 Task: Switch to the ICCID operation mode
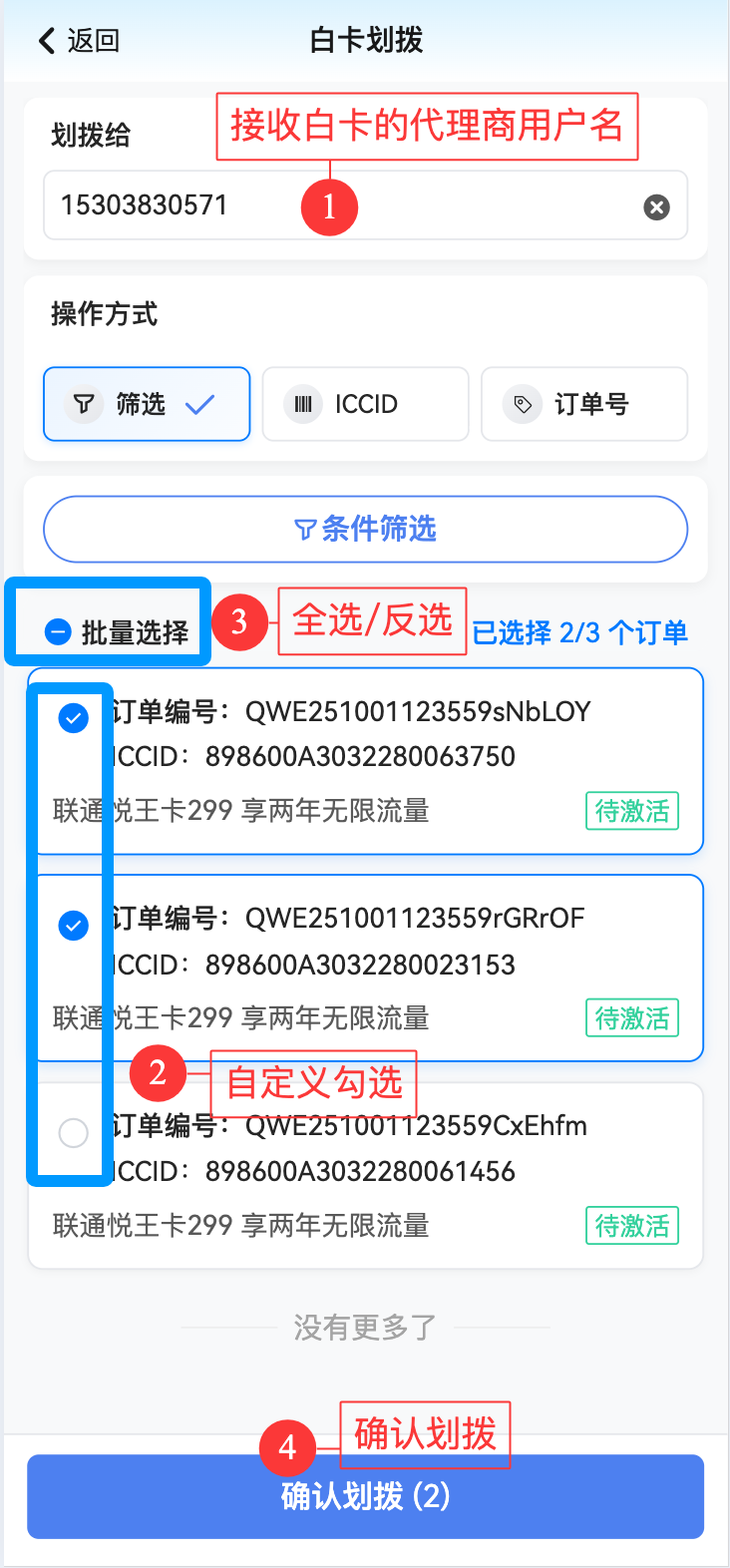click(x=365, y=404)
